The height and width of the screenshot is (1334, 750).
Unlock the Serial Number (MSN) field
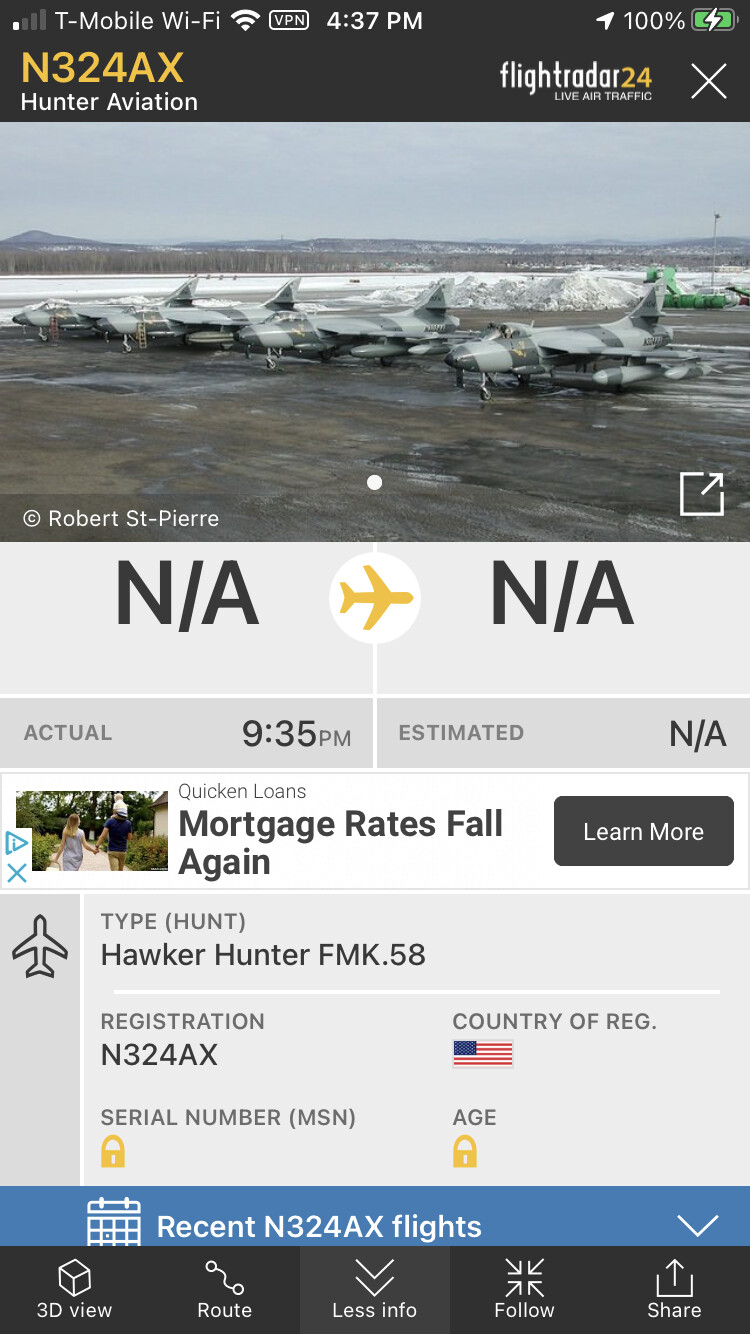(113, 1152)
